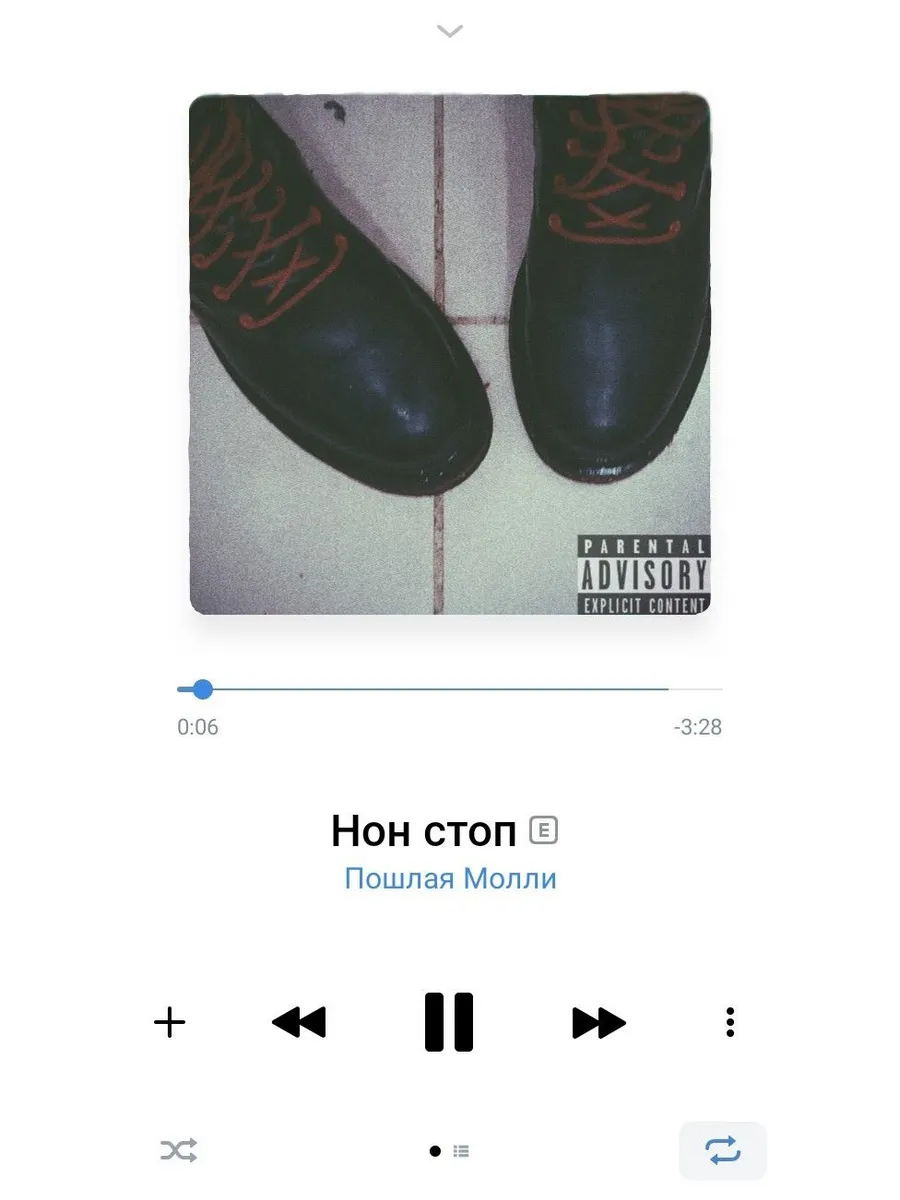This screenshot has height=1200, width=900.
Task: Open the artist page Пошлая Молли
Action: pyautogui.click(x=450, y=879)
